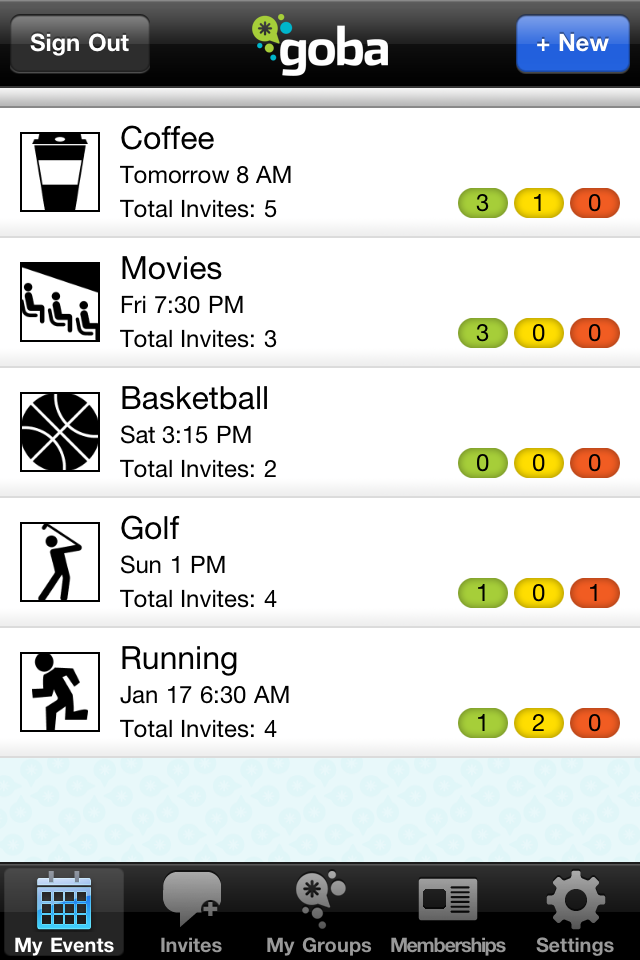Sign out of the goba account
This screenshot has width=640, height=960.
pos(80,44)
